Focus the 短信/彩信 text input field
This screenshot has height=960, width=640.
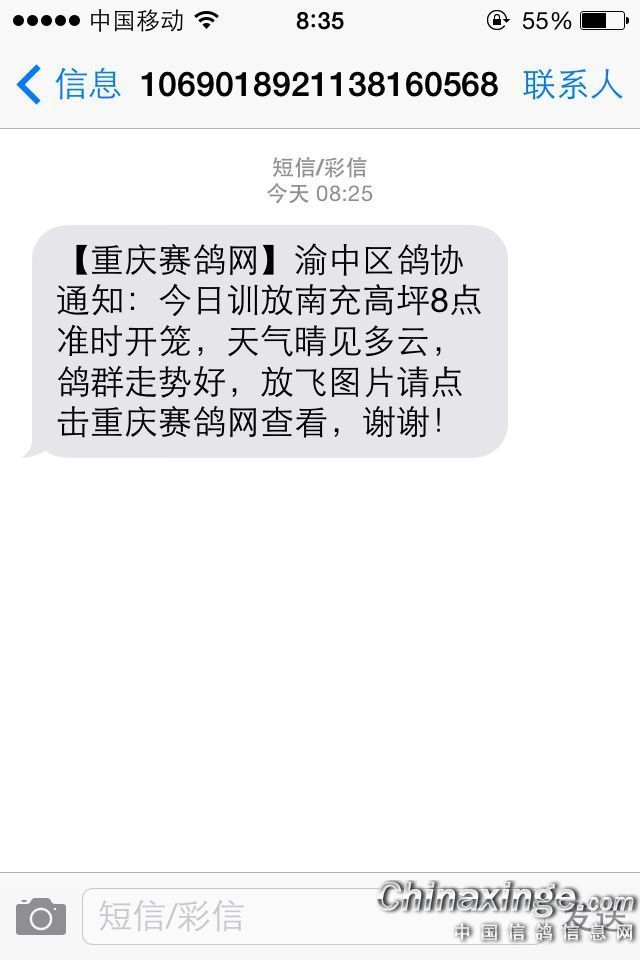[300, 916]
